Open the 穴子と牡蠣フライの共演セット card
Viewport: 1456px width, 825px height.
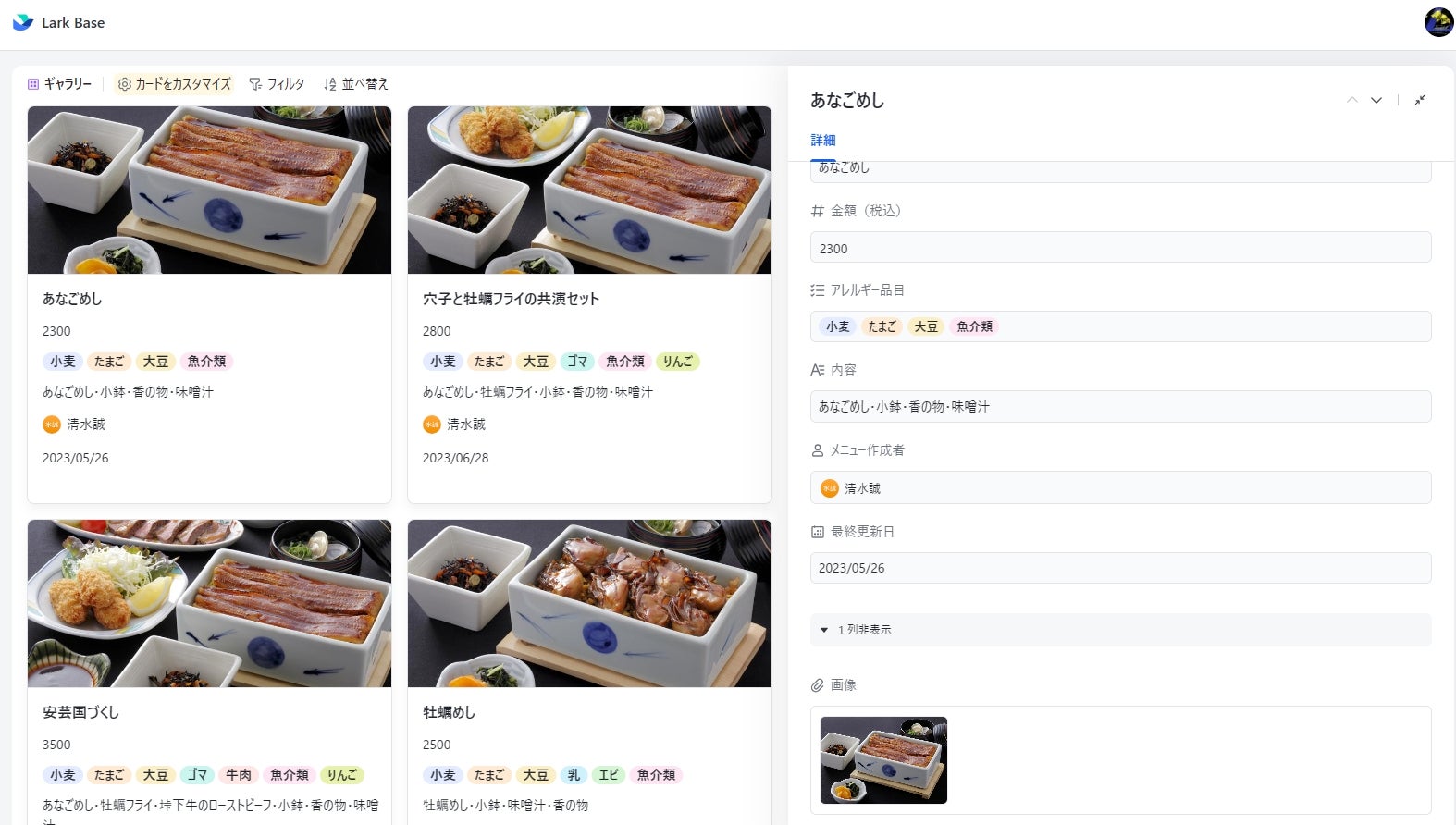589,304
